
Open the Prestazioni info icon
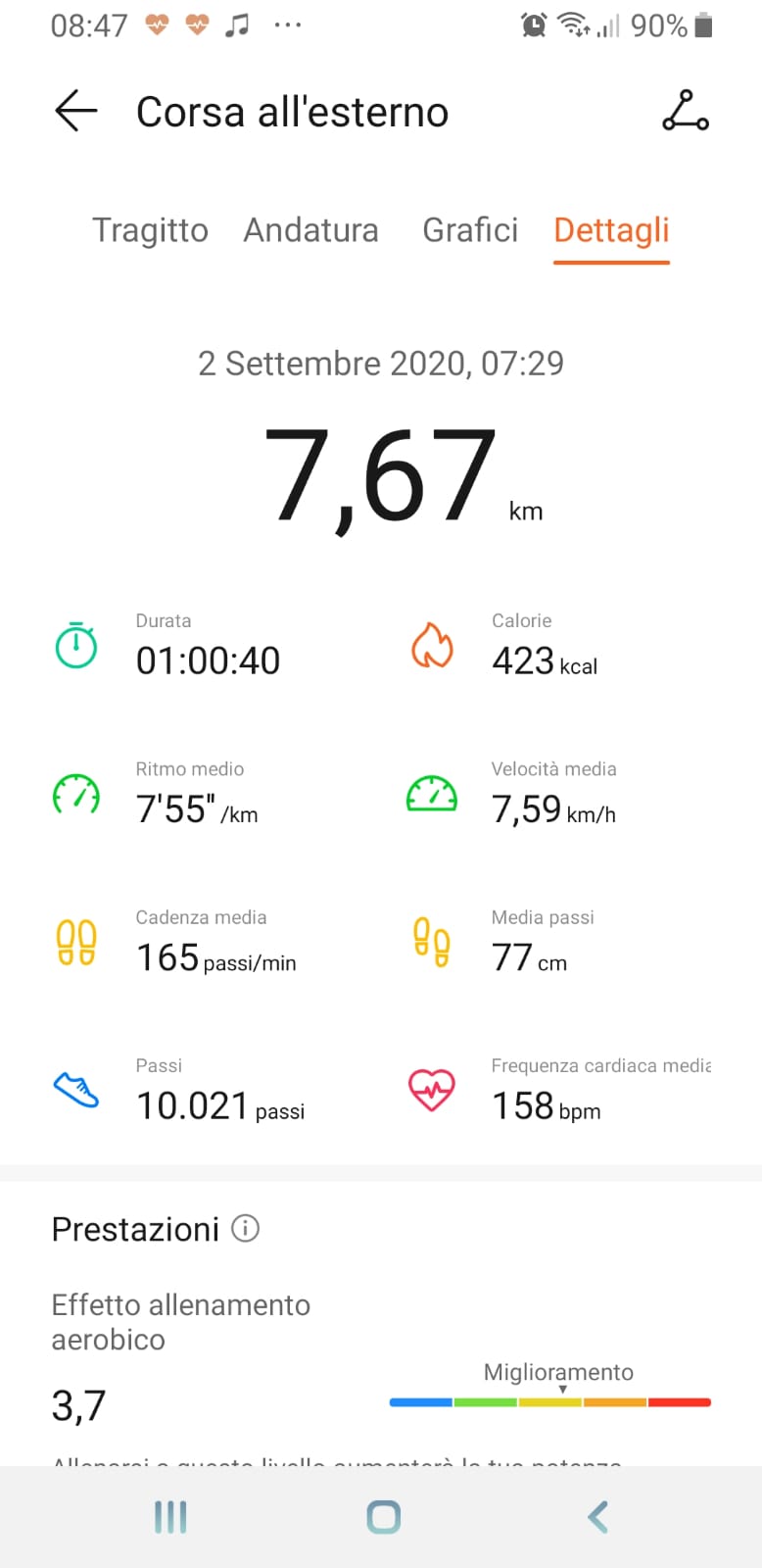click(x=245, y=1228)
